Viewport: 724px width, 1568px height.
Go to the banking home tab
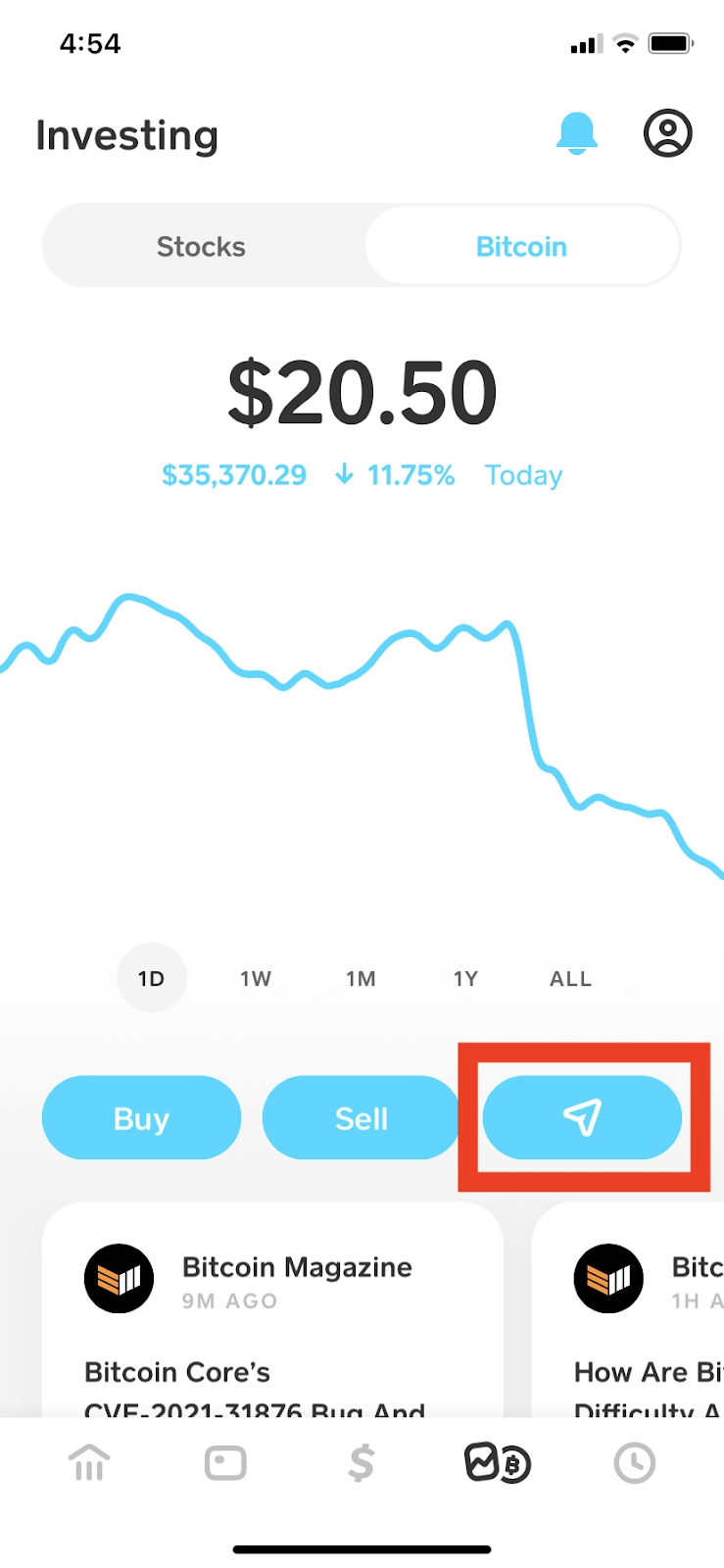pyautogui.click(x=89, y=1463)
